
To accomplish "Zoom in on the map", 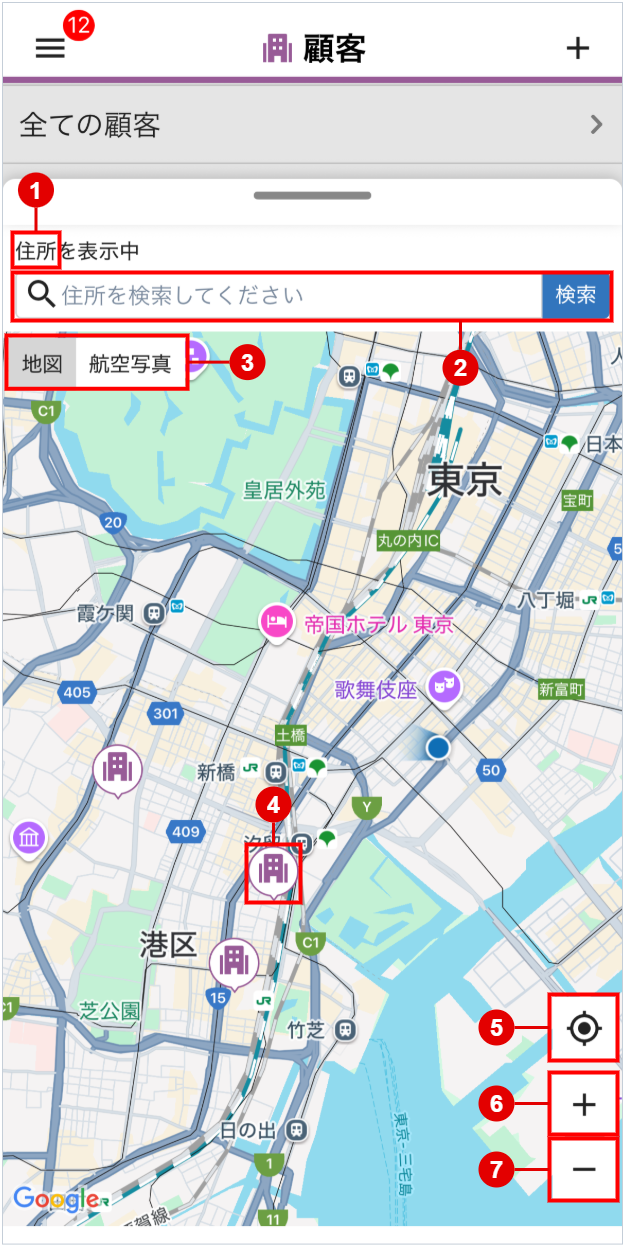I will (583, 1104).
